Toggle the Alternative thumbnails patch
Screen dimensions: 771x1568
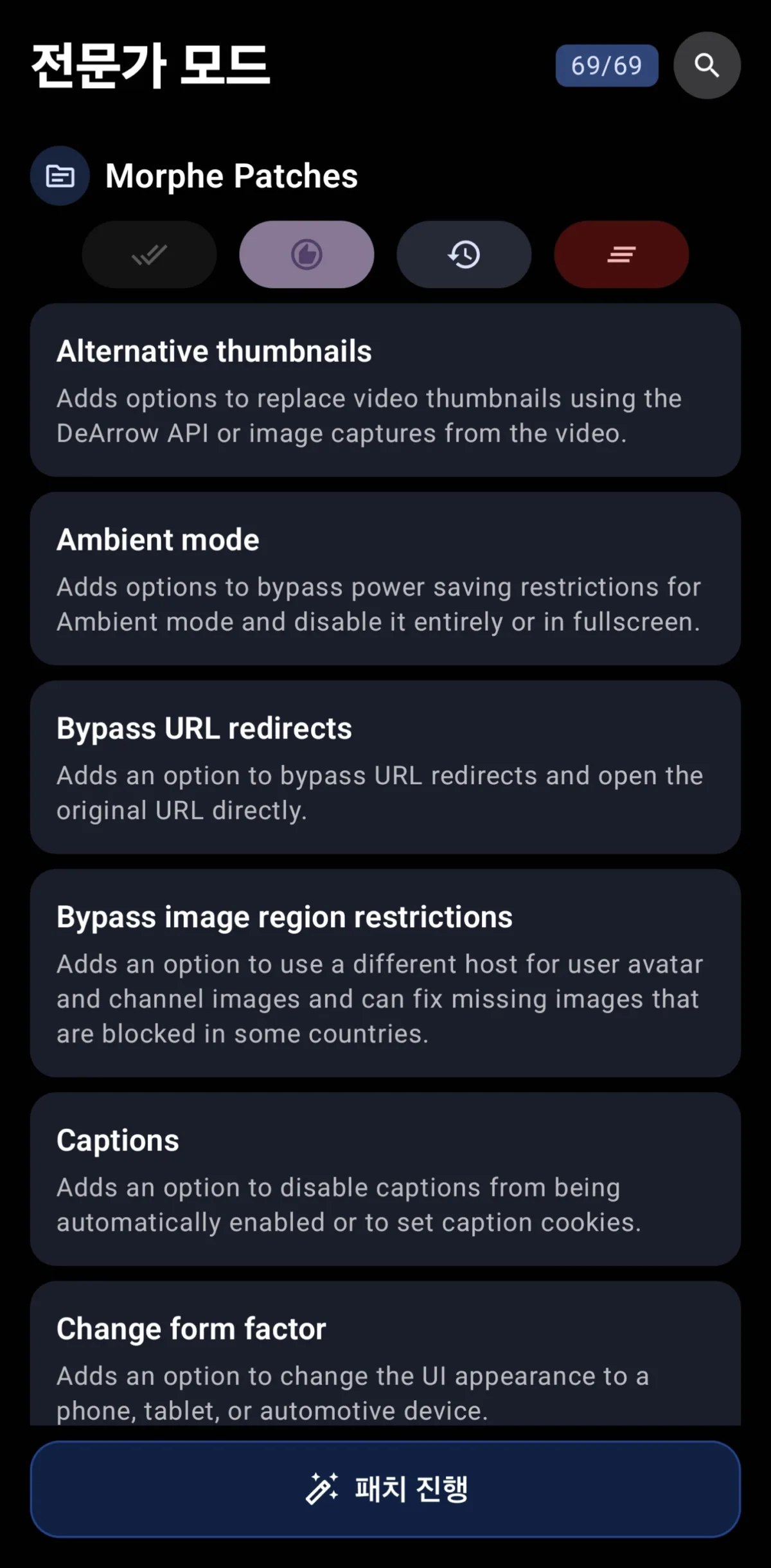point(385,390)
